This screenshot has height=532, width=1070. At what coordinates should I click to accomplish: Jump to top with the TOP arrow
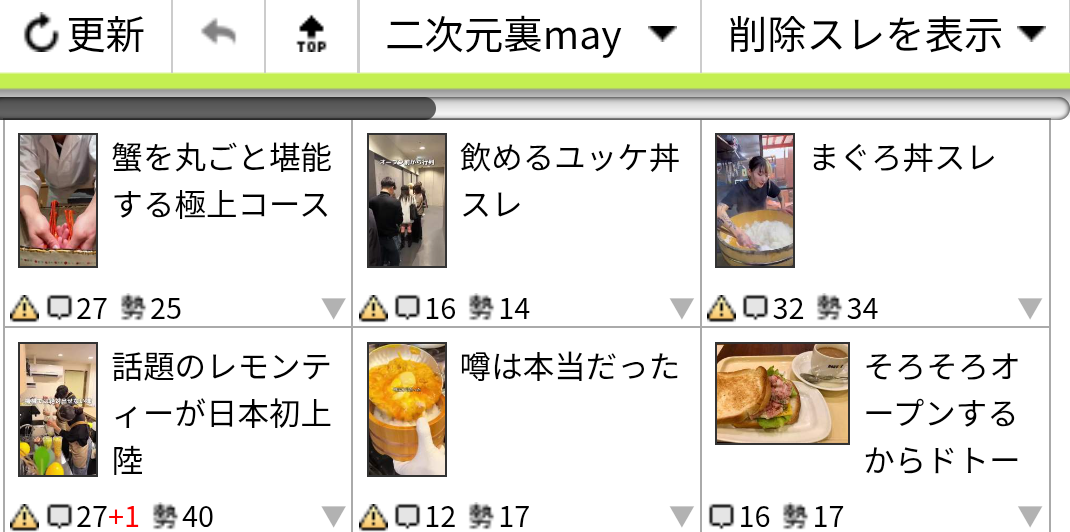311,35
